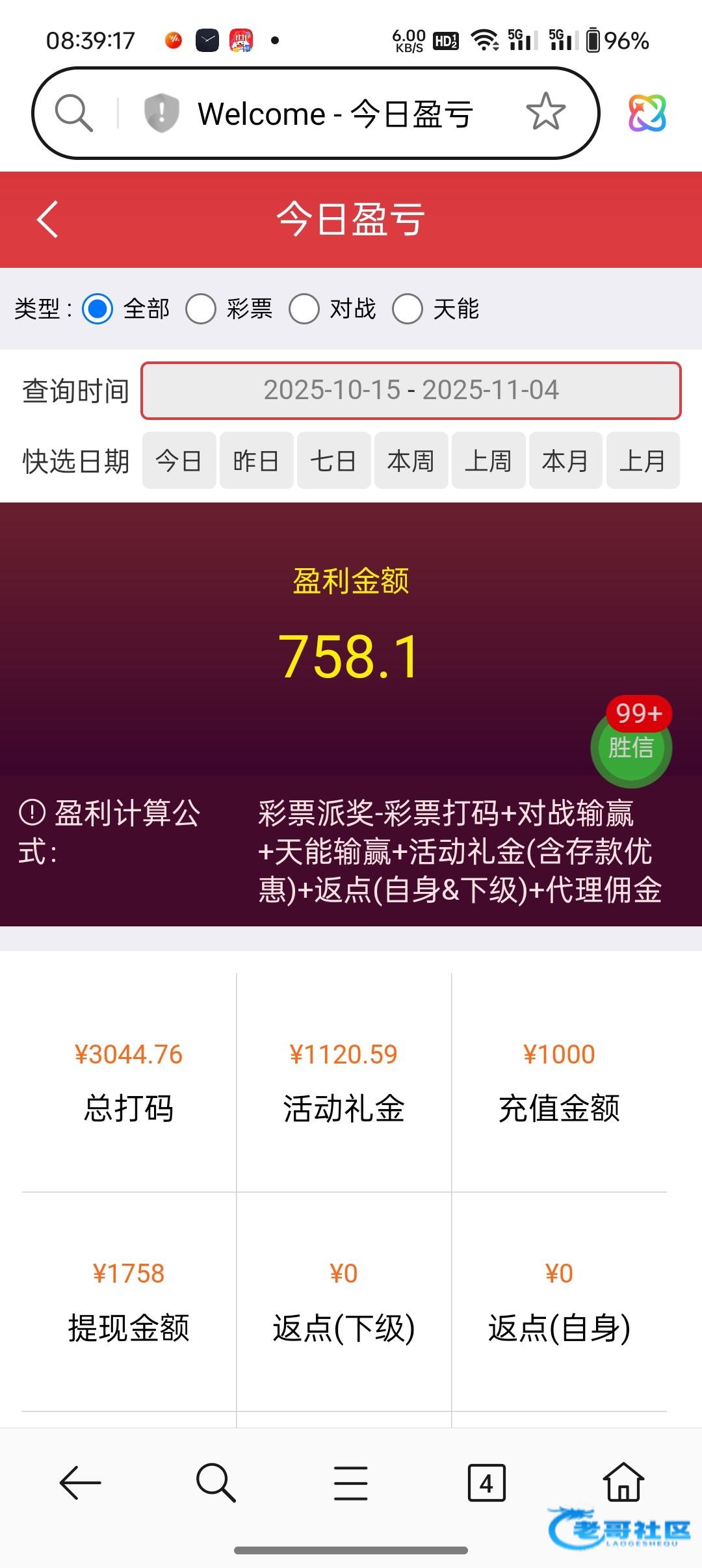Screen dimensions: 702x1568
Task: Go to the browser home page
Action: click(624, 1482)
